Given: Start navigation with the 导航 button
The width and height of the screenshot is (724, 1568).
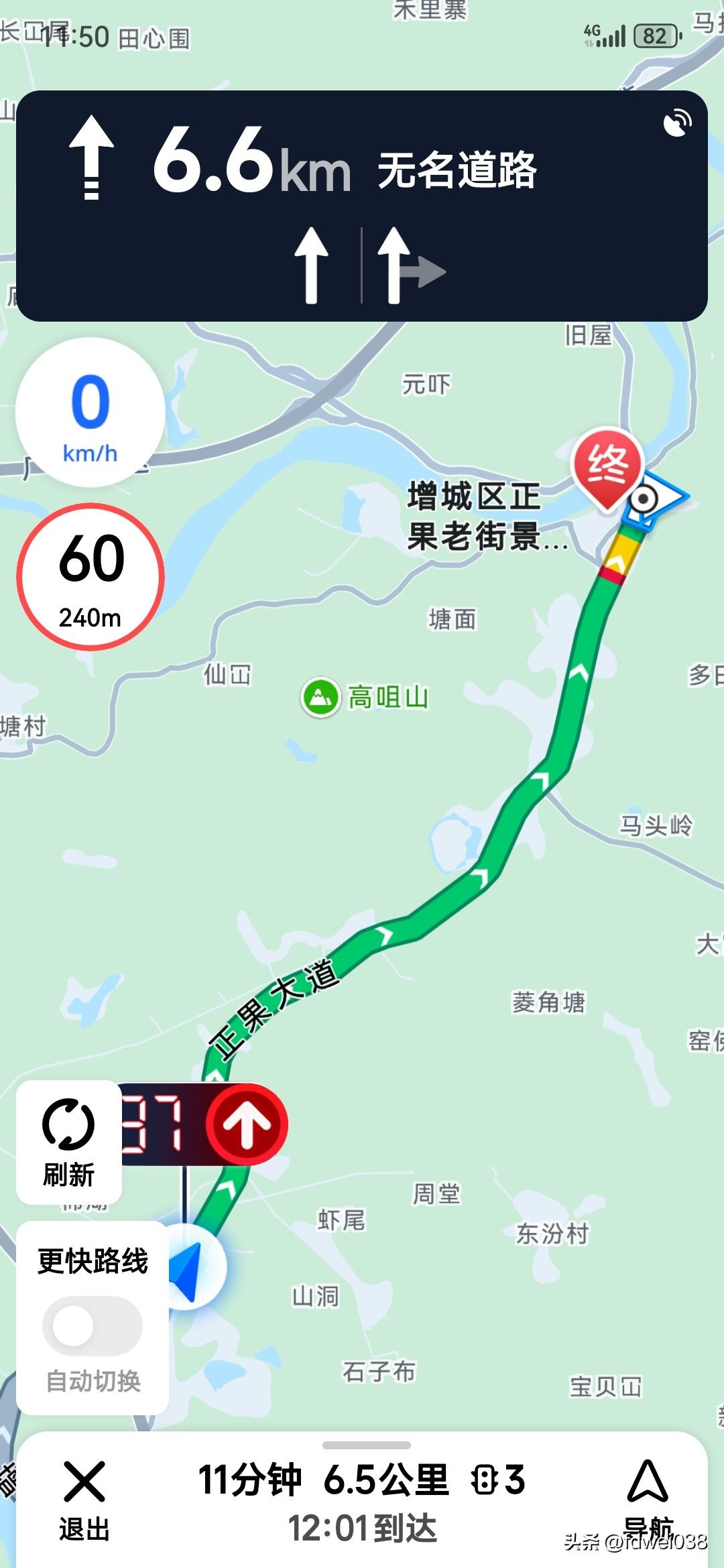Looking at the screenshot, I should [648, 1499].
